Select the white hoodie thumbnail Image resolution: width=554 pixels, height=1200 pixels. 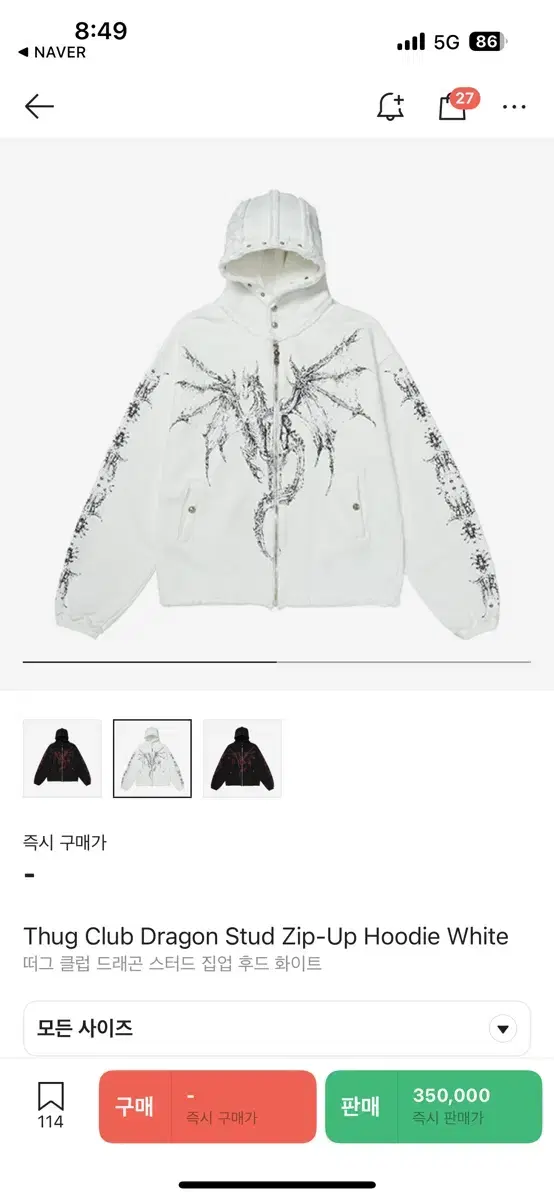152,758
